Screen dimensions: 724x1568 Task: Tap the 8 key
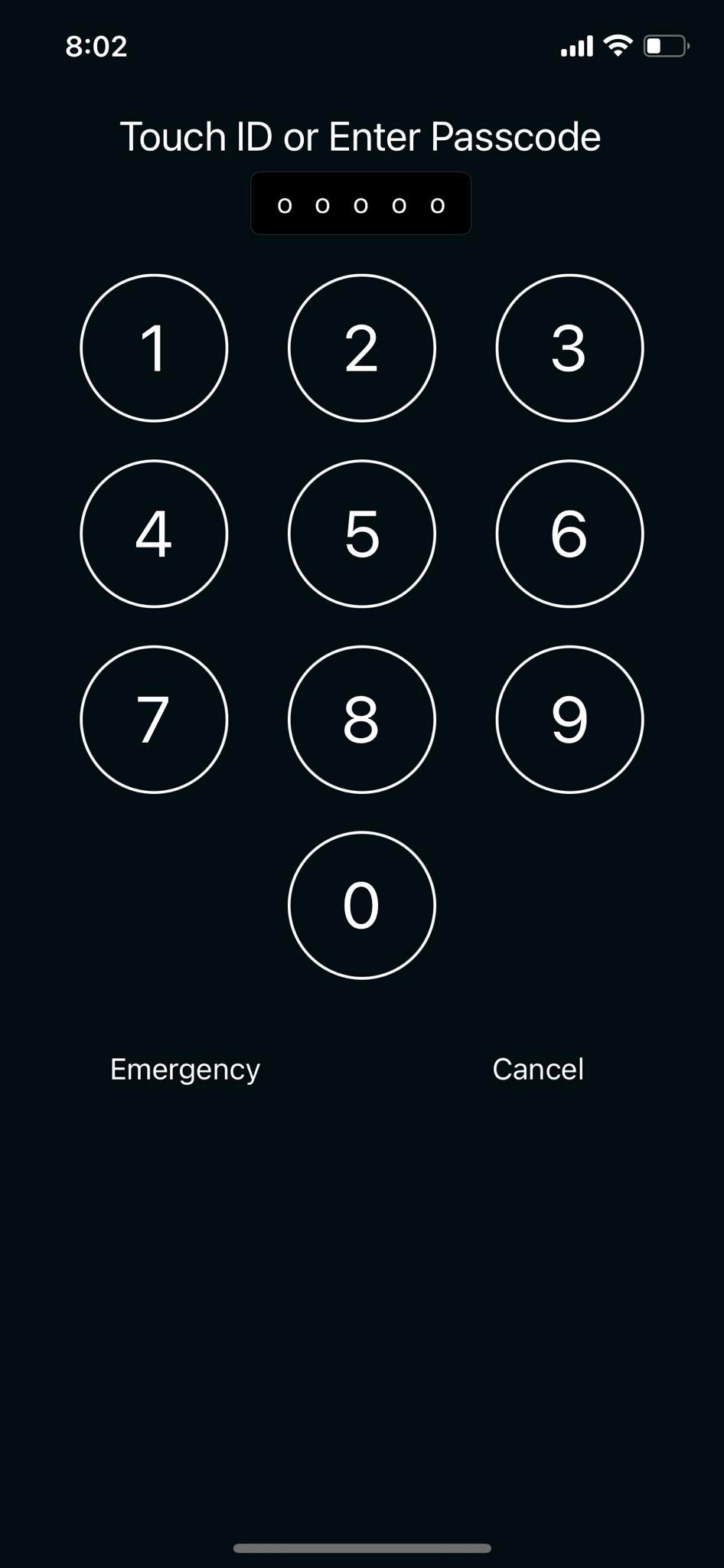(x=362, y=720)
